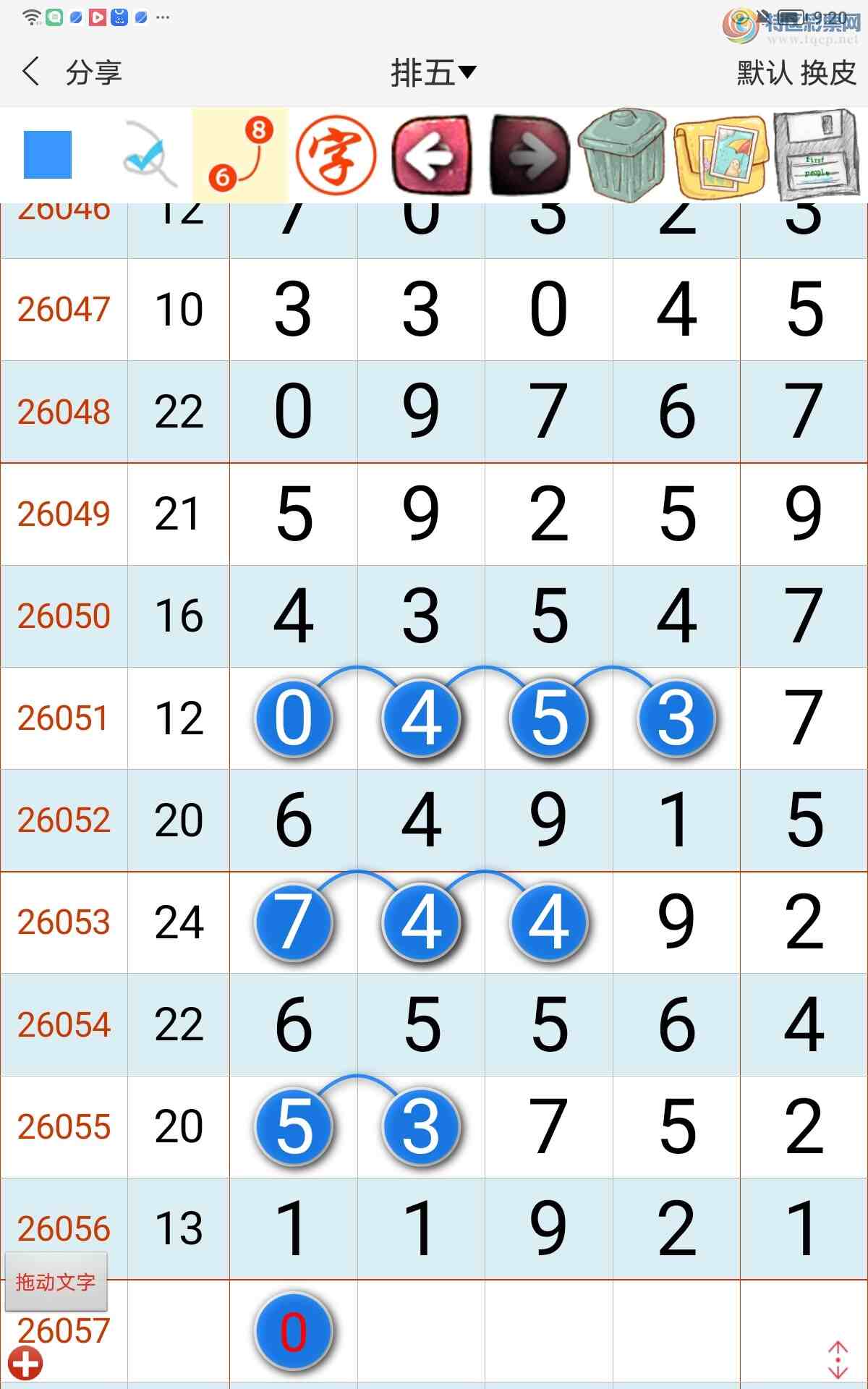Screen dimensions: 868x1389
Task: Undo with the left arrow icon
Action: 432,154
